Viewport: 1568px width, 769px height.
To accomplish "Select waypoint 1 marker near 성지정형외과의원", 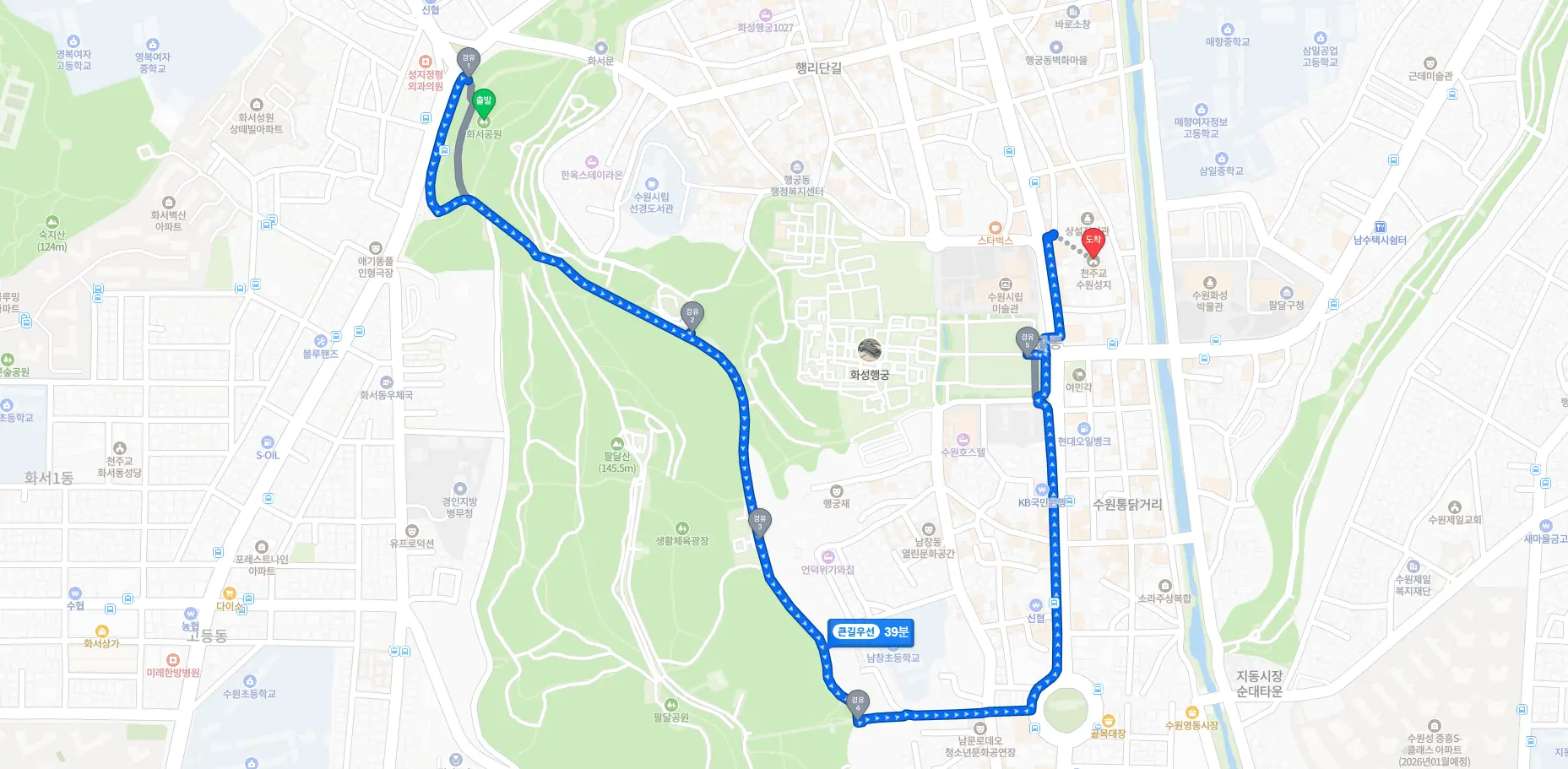I will point(468,60).
